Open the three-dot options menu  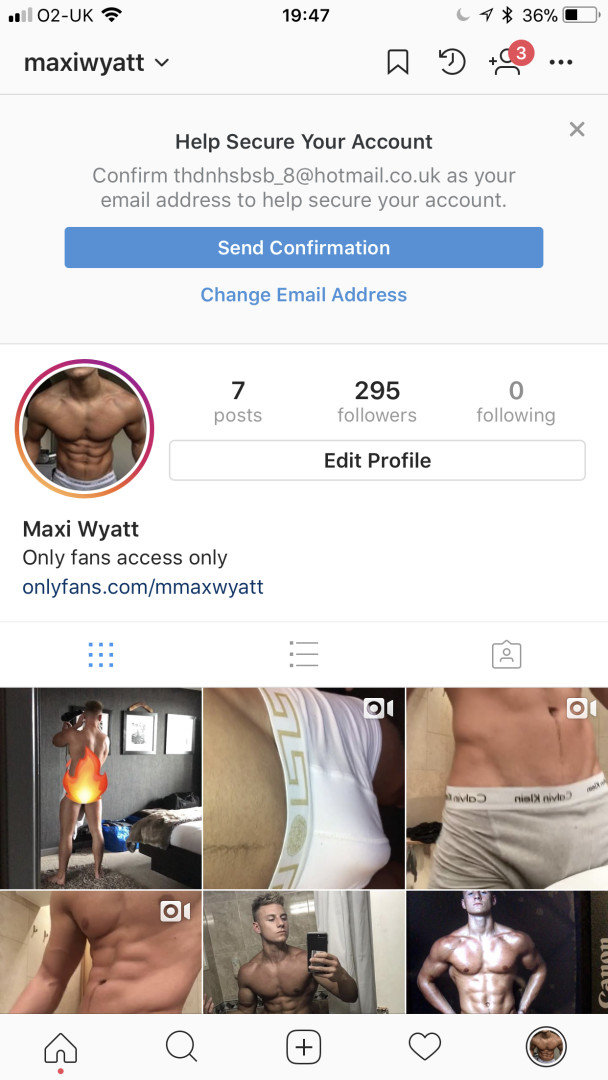coord(561,63)
